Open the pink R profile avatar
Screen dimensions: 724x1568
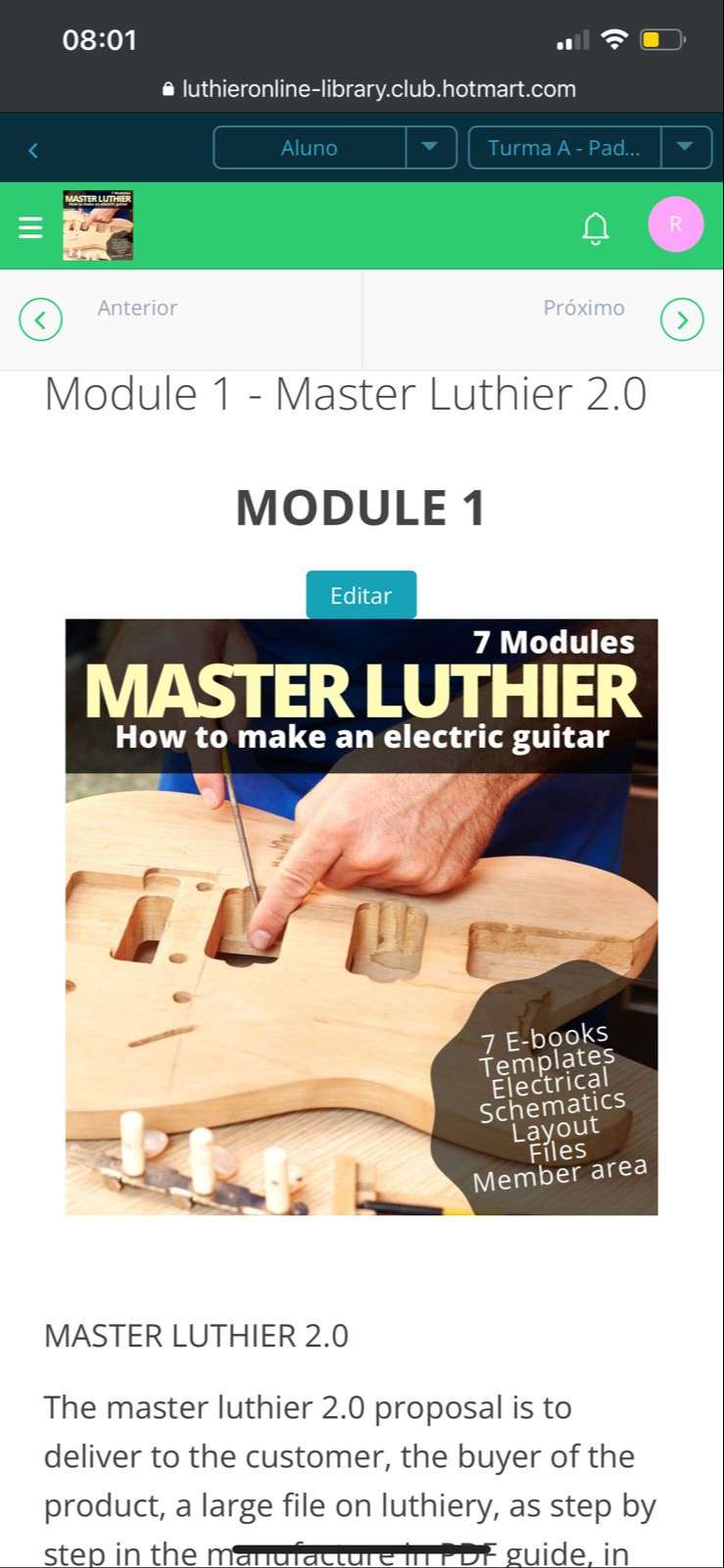point(675,224)
